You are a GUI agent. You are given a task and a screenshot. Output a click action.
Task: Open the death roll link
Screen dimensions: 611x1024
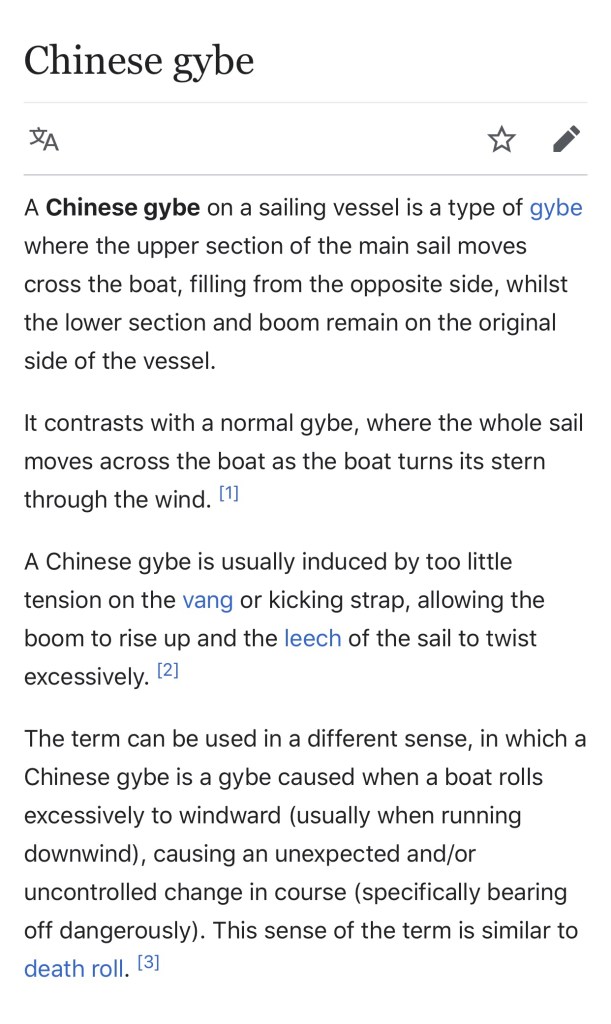tap(76, 968)
